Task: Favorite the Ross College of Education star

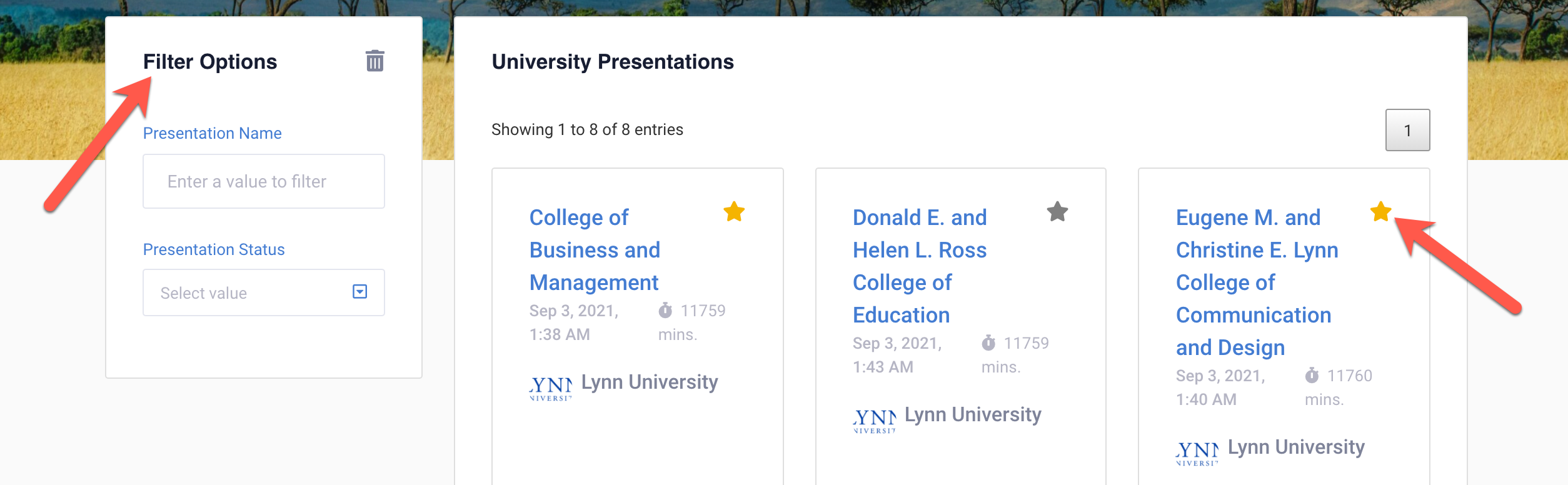Action: point(1057,212)
